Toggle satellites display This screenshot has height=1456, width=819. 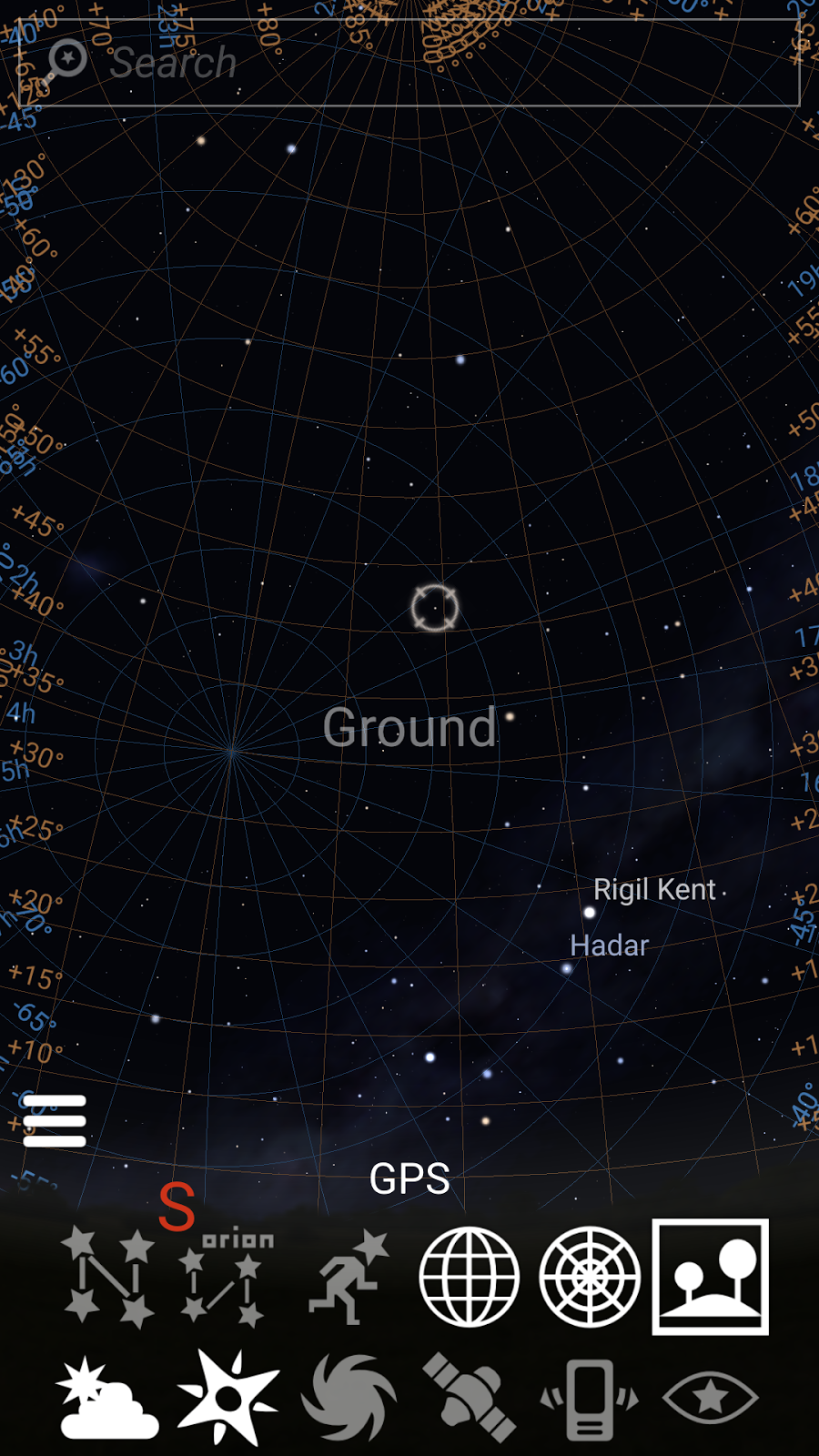470,1398
